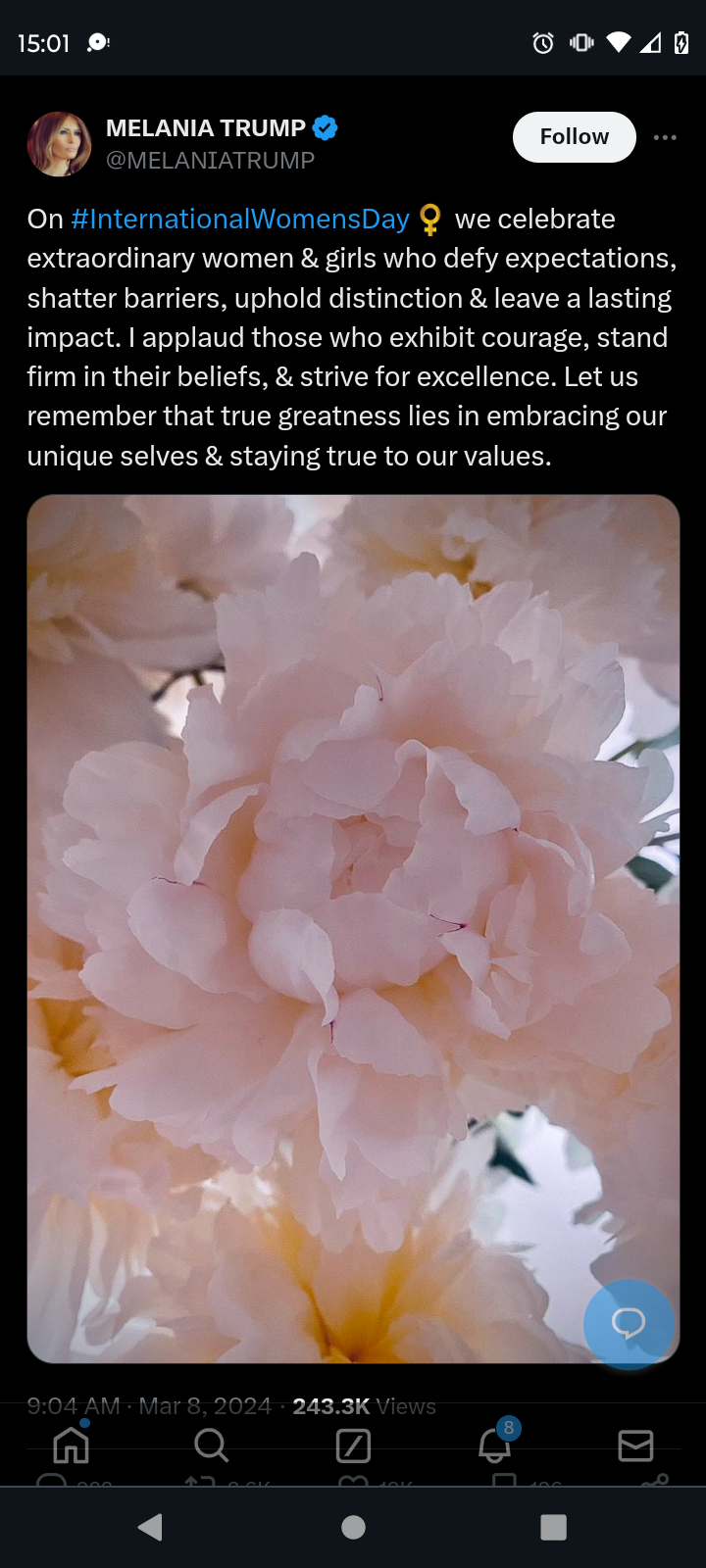Go to the Home tab
The image size is (706, 1568).
click(x=71, y=1445)
